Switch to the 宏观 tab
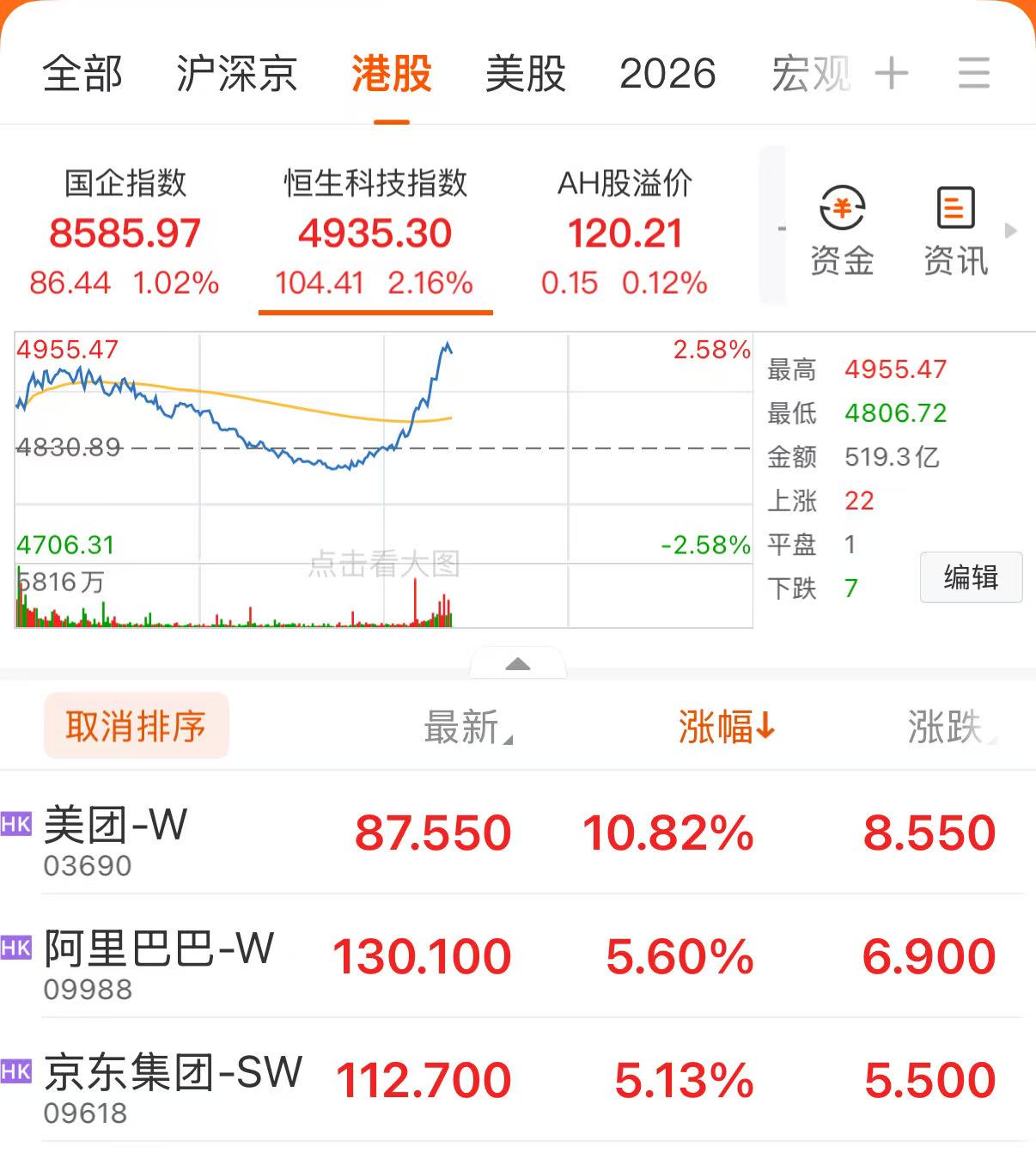Image resolution: width=1036 pixels, height=1159 pixels. click(810, 74)
